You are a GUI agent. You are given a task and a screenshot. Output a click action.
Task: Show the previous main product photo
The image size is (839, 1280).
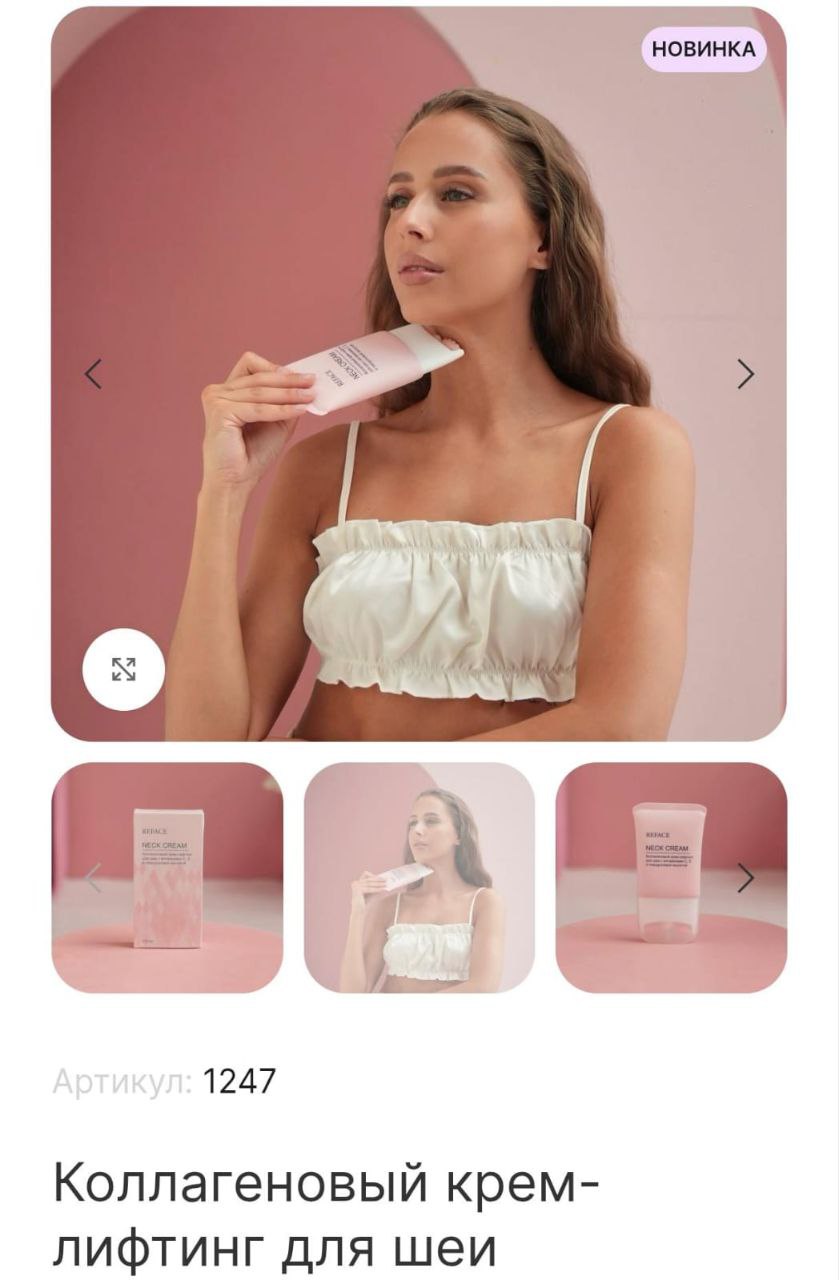[x=93, y=374]
